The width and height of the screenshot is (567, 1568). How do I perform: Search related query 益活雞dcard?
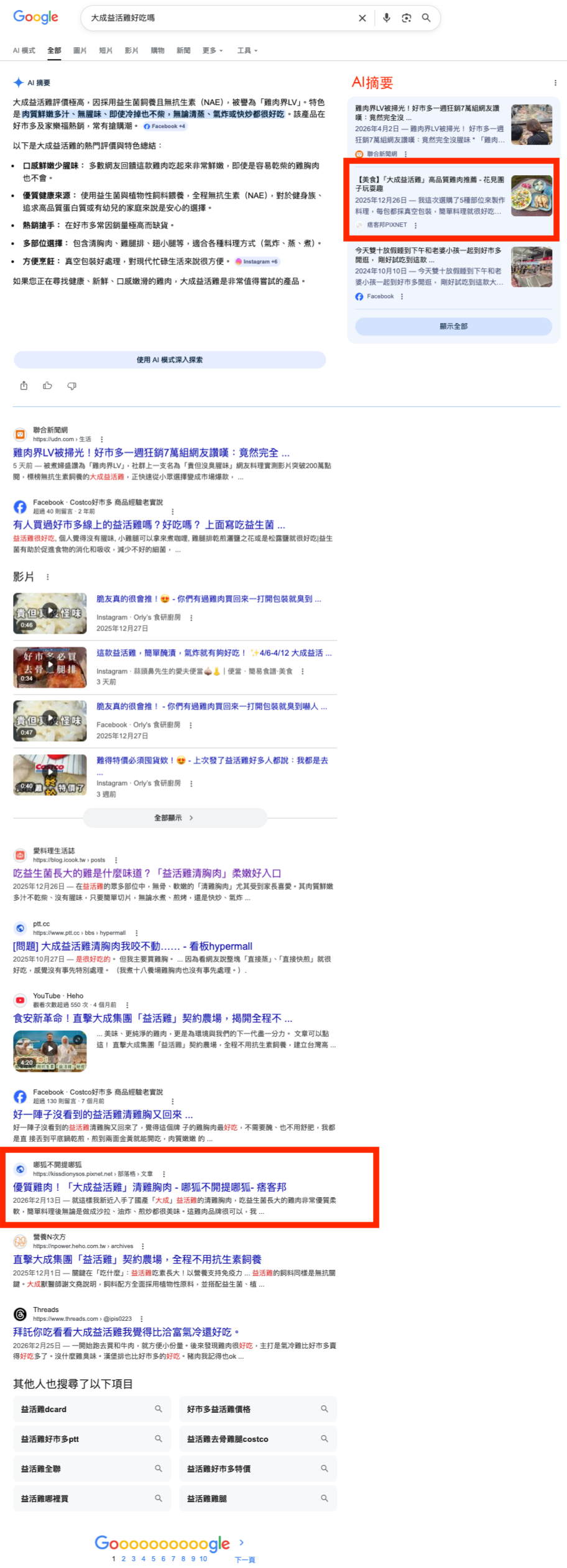point(91,1409)
